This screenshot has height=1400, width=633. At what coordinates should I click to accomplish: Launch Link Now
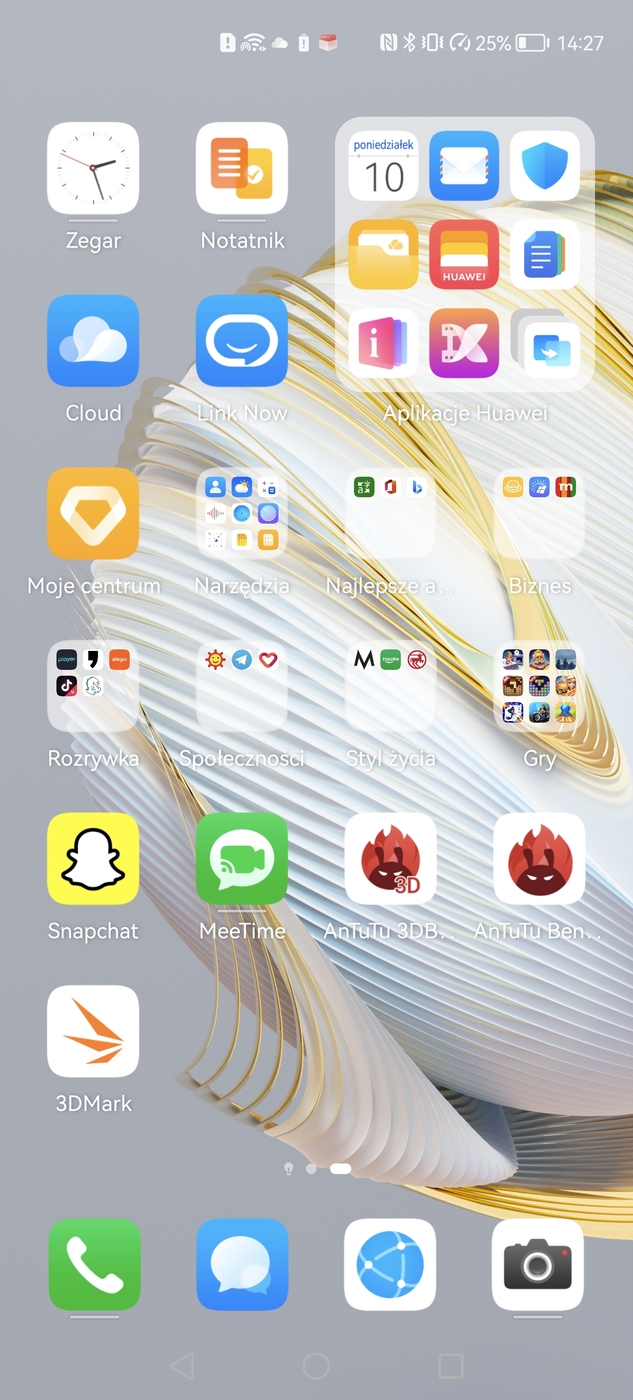[x=242, y=341]
